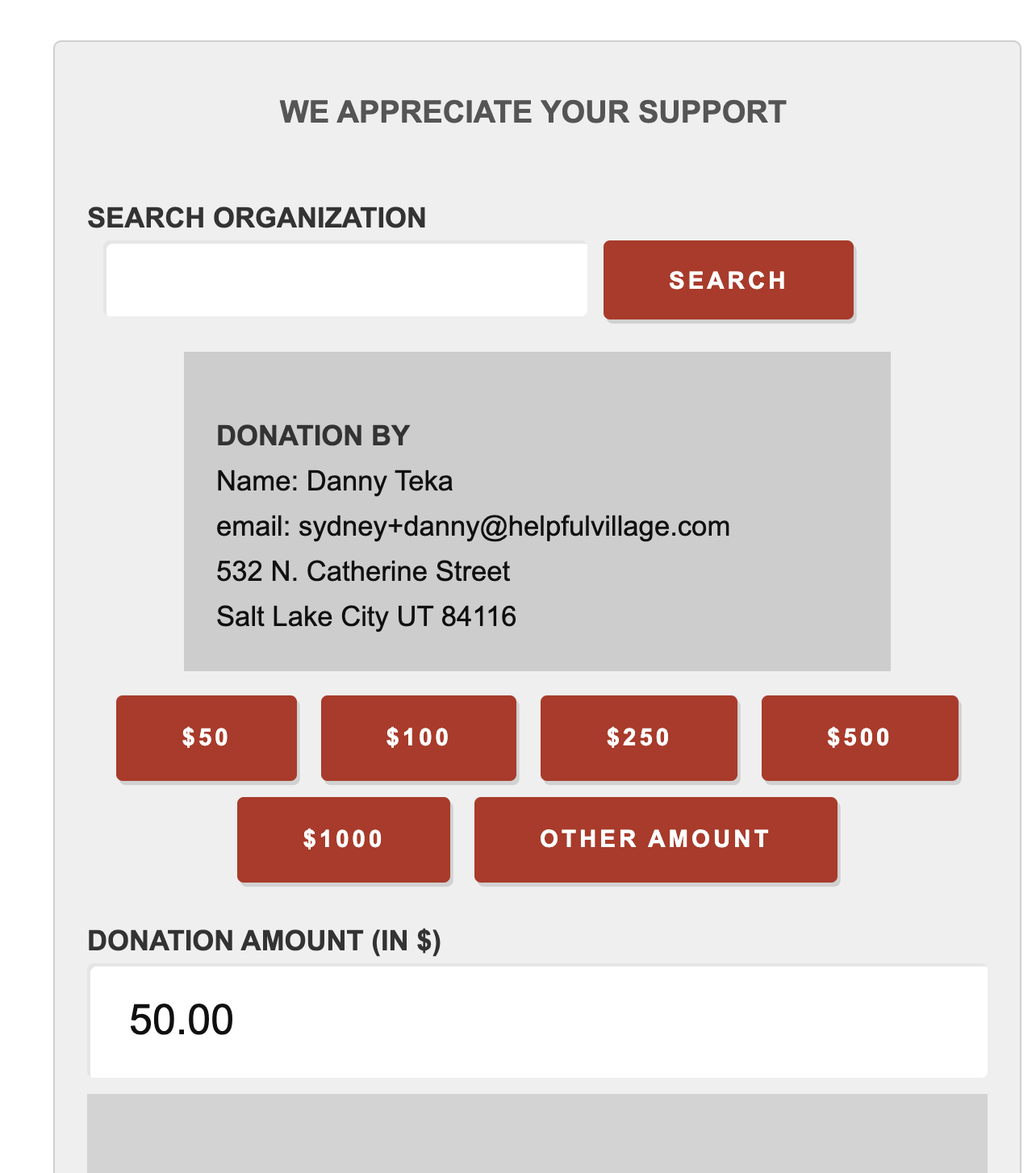
Task: Click the Salt Lake City UT 84116 line
Action: tap(366, 616)
